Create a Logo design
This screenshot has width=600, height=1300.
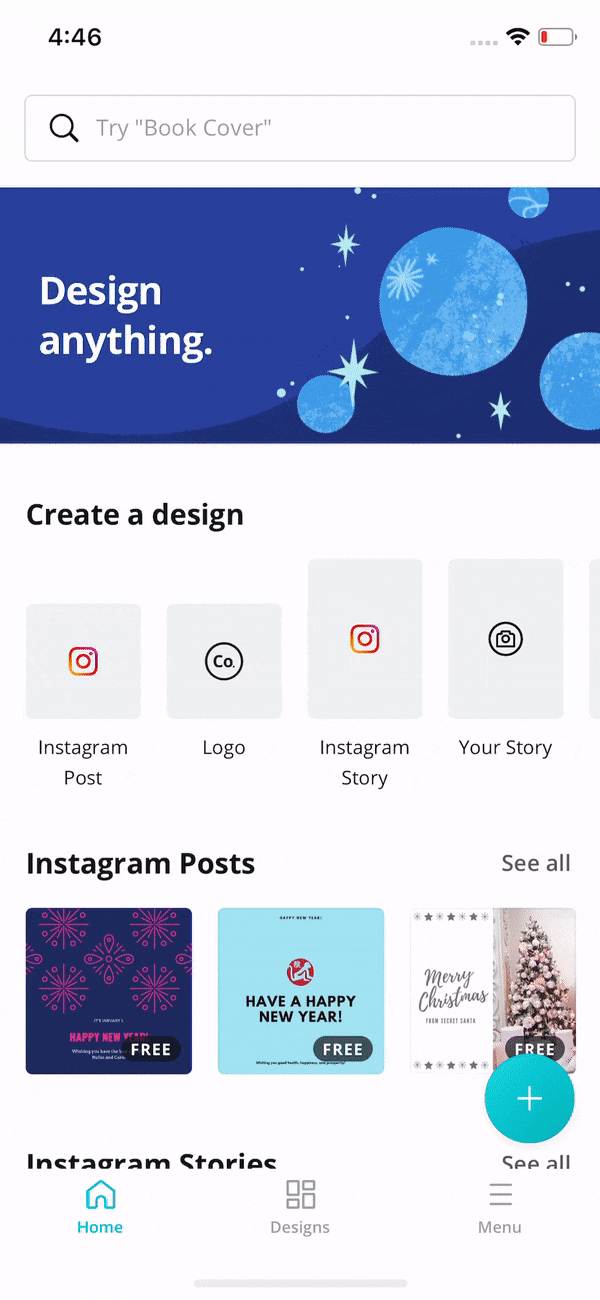click(224, 661)
